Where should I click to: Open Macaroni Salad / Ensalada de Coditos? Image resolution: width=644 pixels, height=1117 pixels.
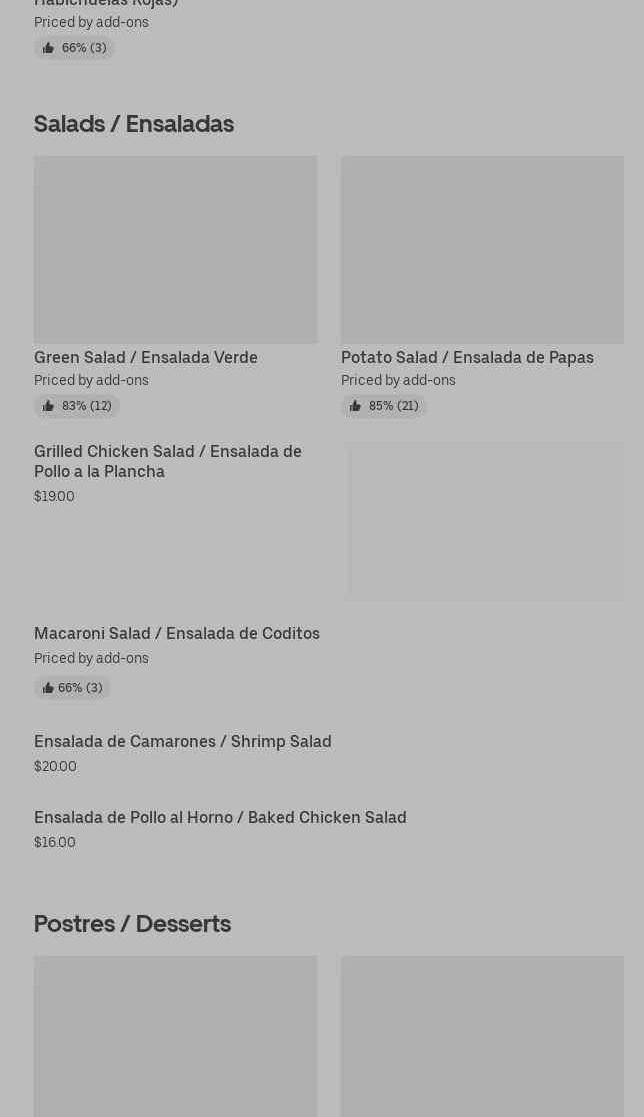pos(177,634)
